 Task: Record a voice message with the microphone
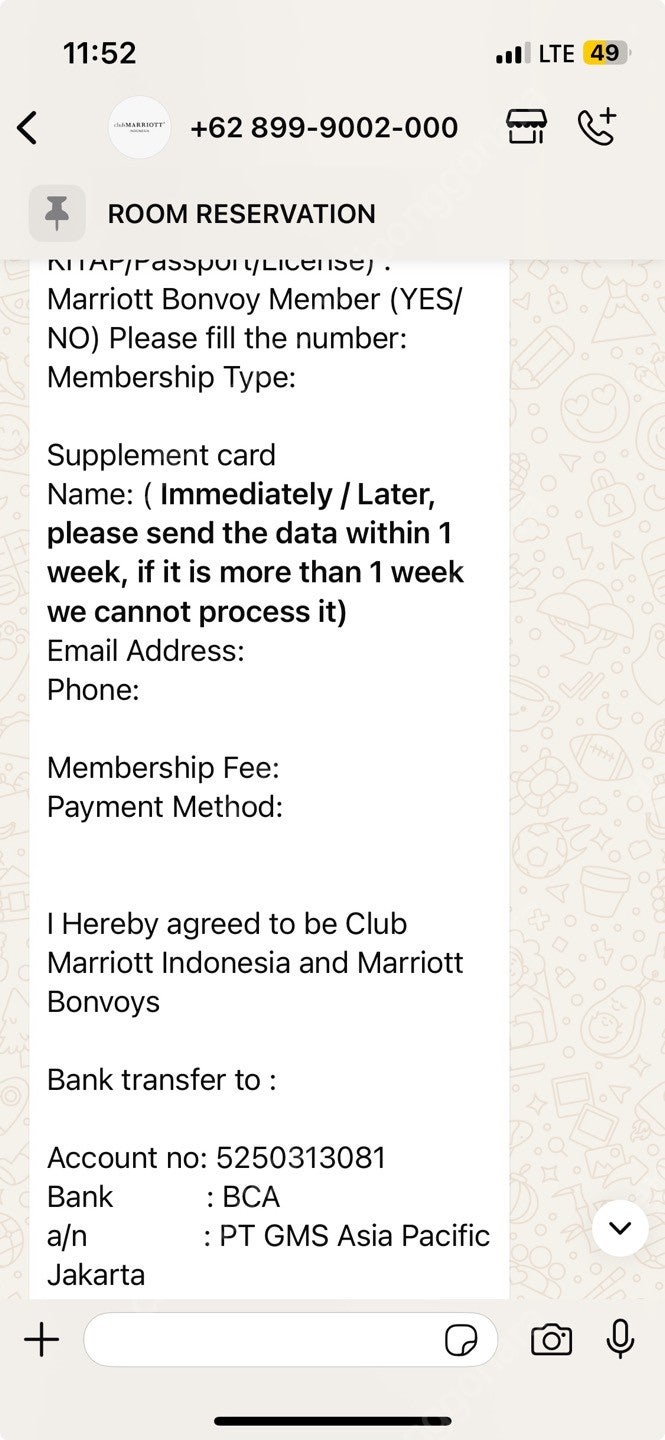coord(621,1339)
